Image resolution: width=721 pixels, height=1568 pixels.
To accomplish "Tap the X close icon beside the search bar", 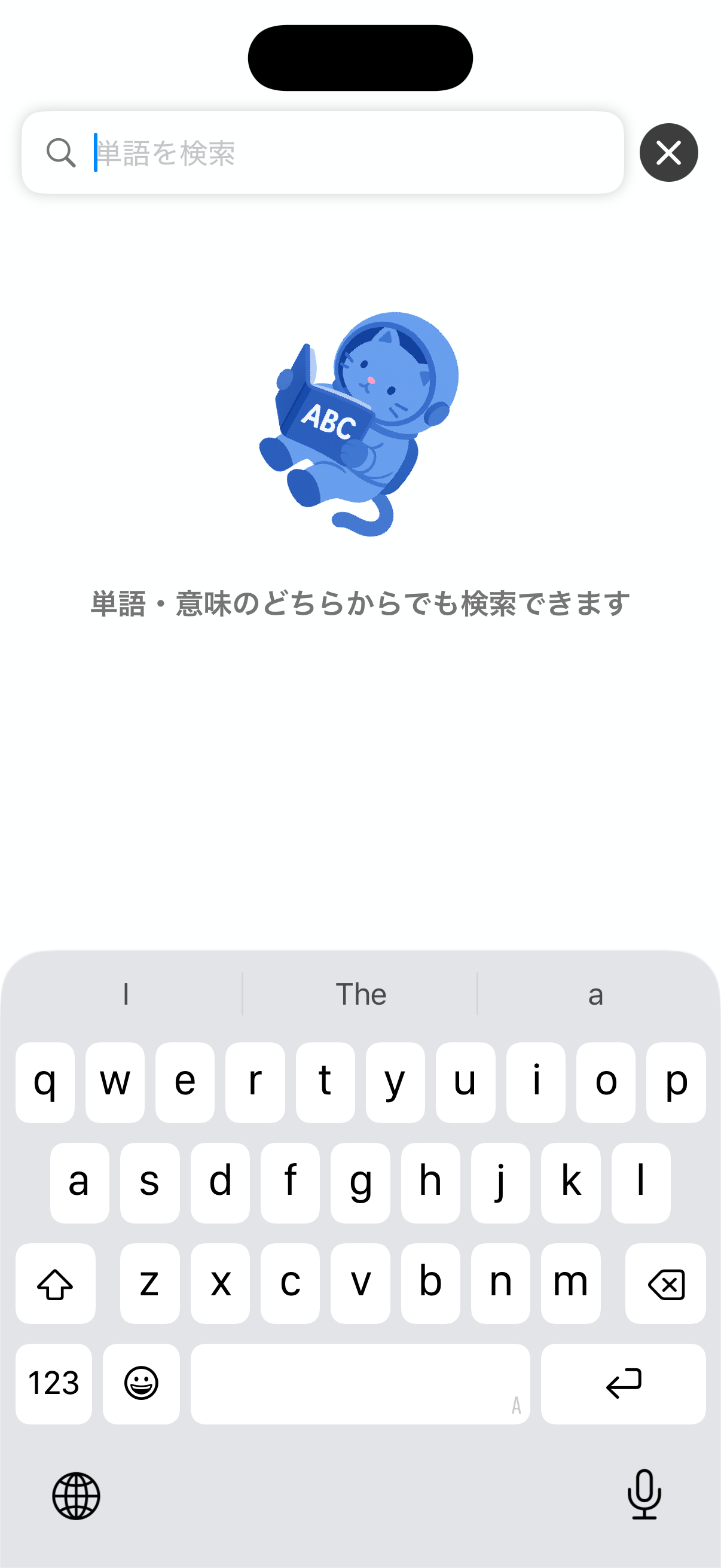I will [667, 152].
